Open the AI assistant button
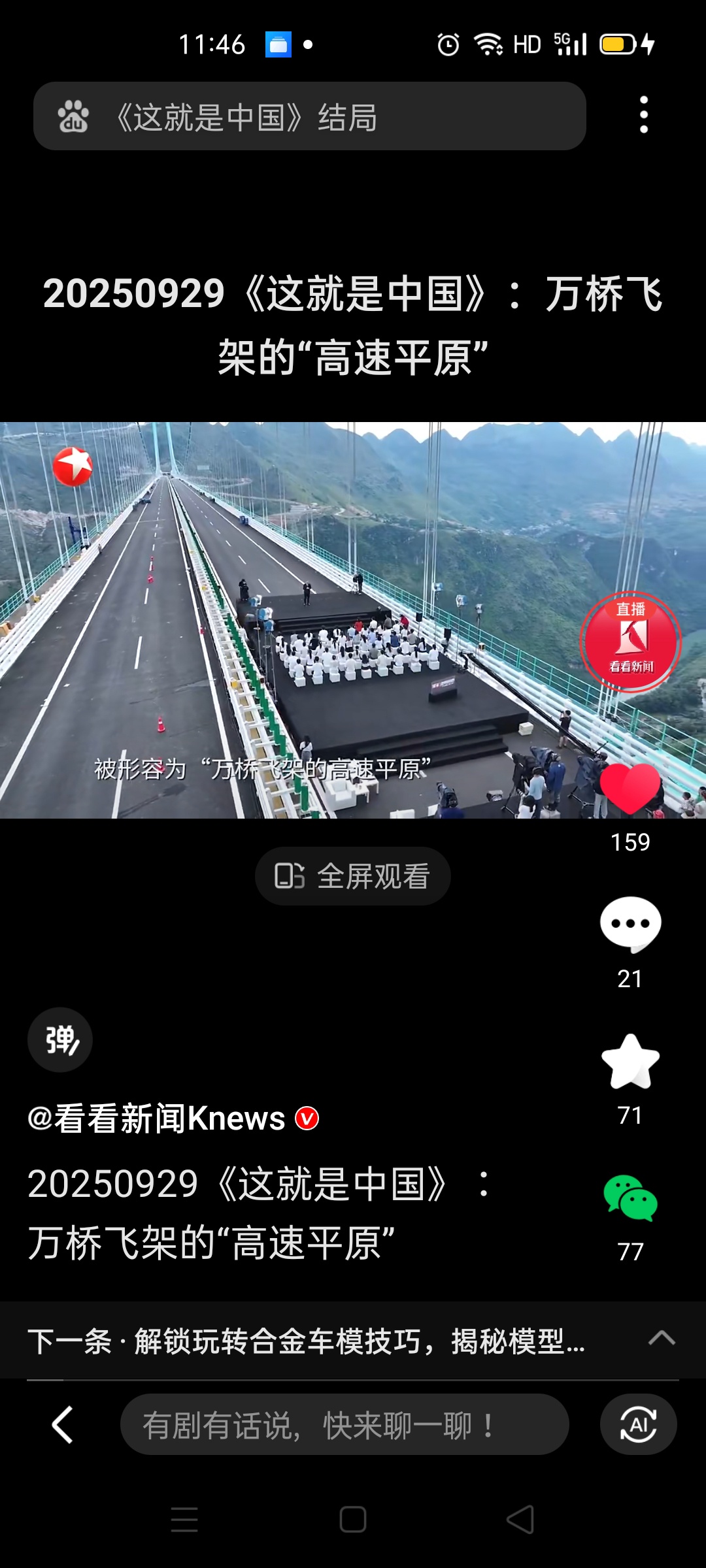Viewport: 706px width, 1568px height. pyautogui.click(x=638, y=1424)
